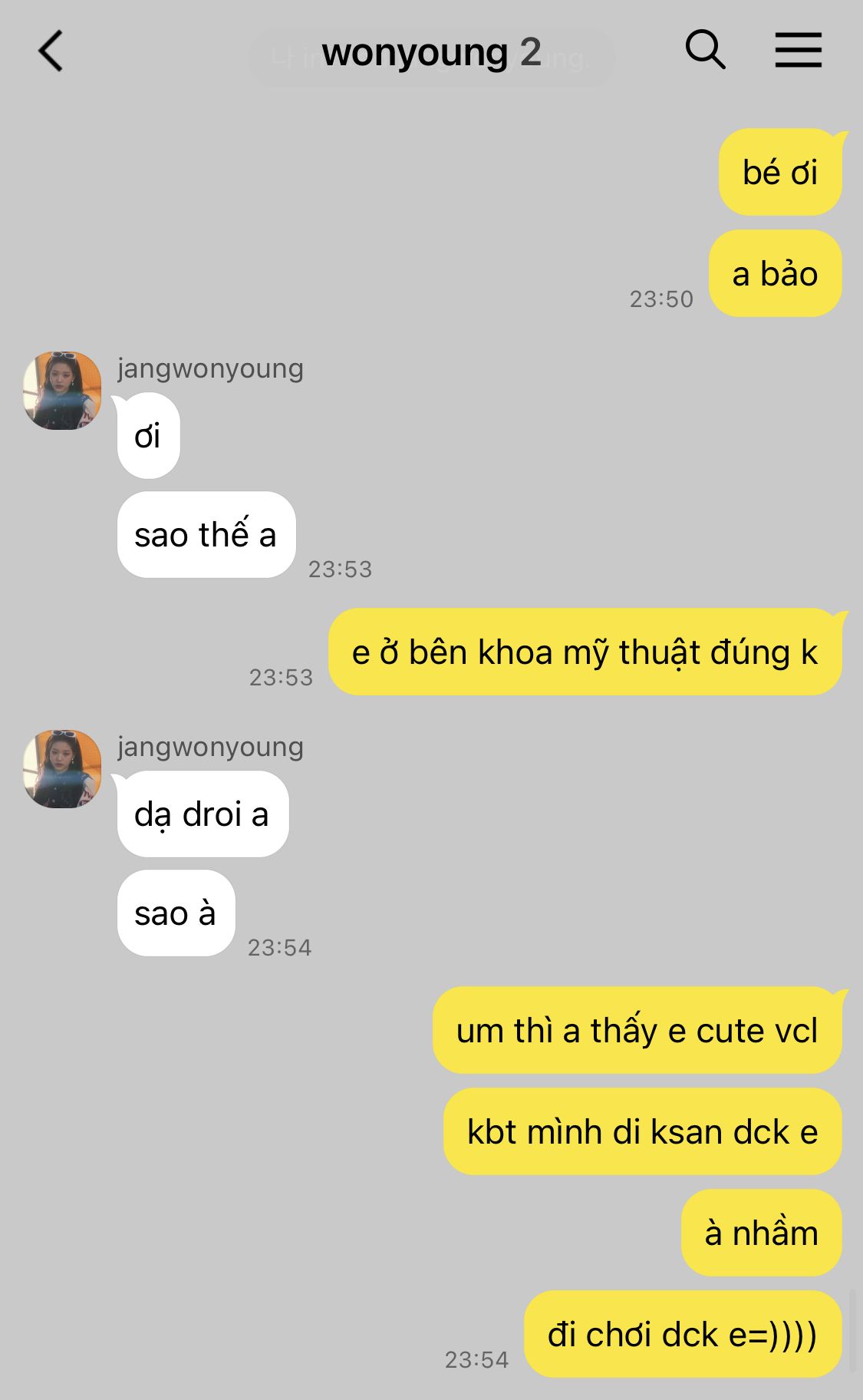
Task: Open jangwonyoung's profile picture above 'ơi'
Action: click(62, 391)
